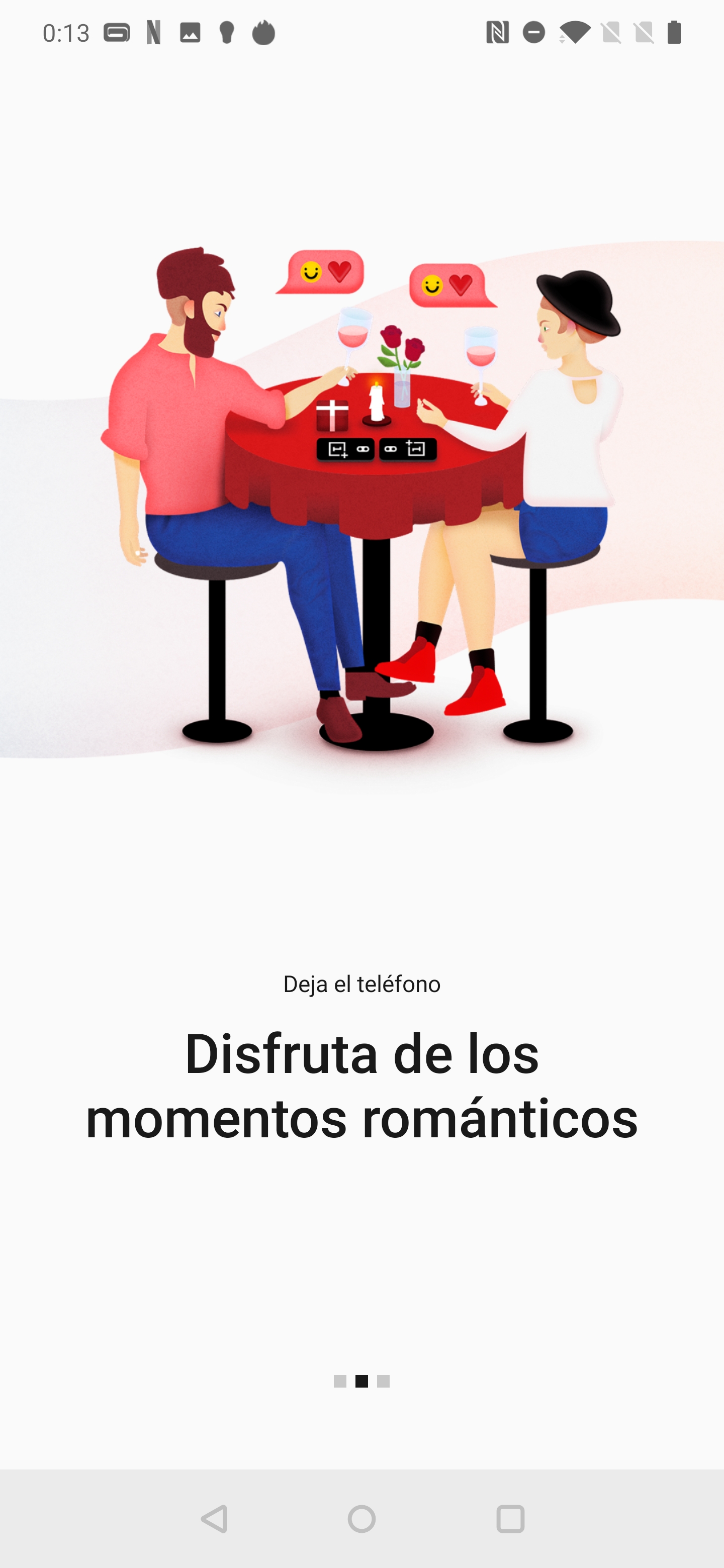Go to the first onboarding page dot
The height and width of the screenshot is (1568, 724).
click(340, 1381)
